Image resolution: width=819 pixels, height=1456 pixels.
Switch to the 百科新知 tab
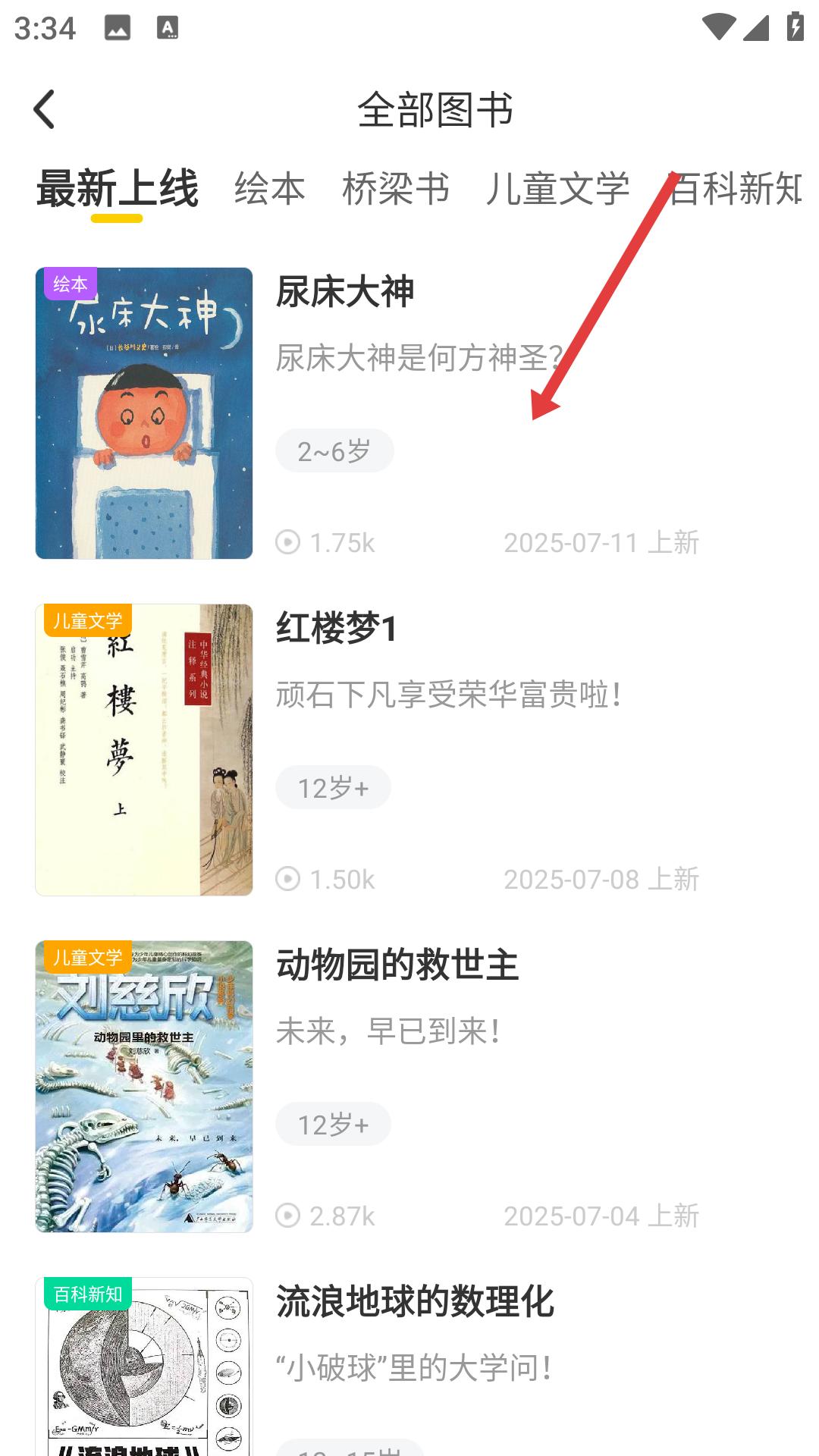point(736,189)
